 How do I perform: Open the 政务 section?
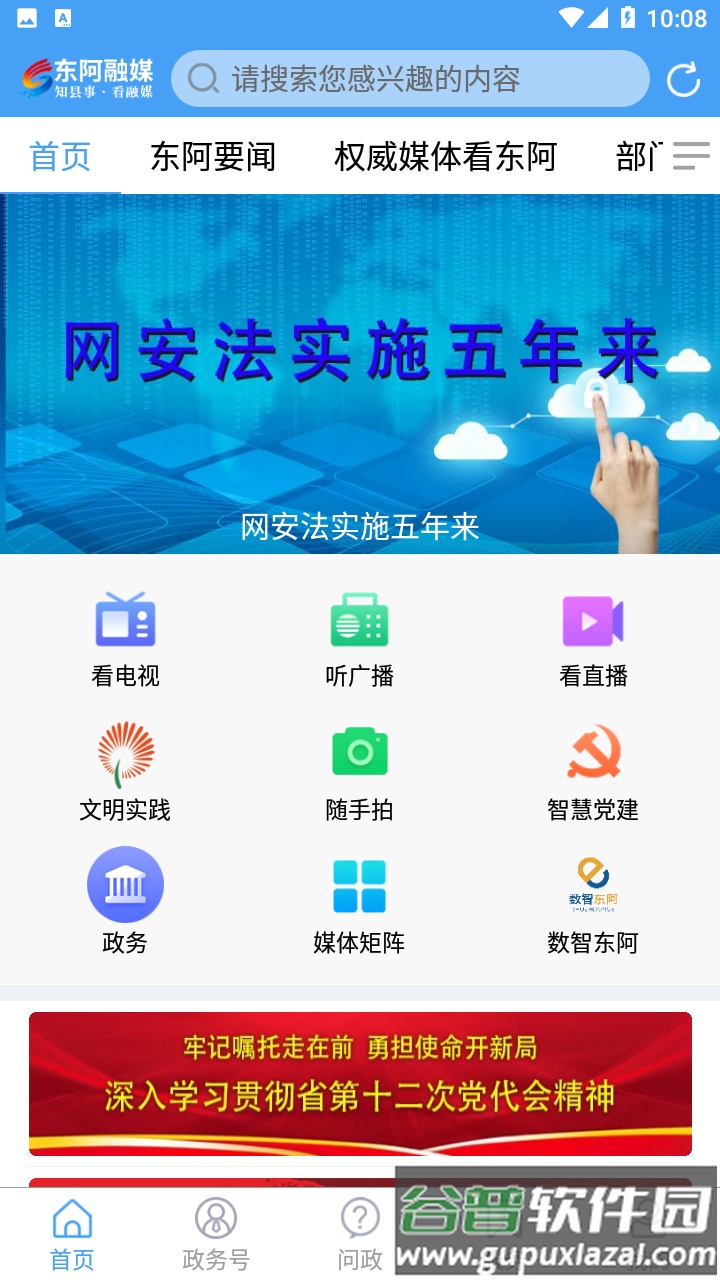click(x=125, y=901)
